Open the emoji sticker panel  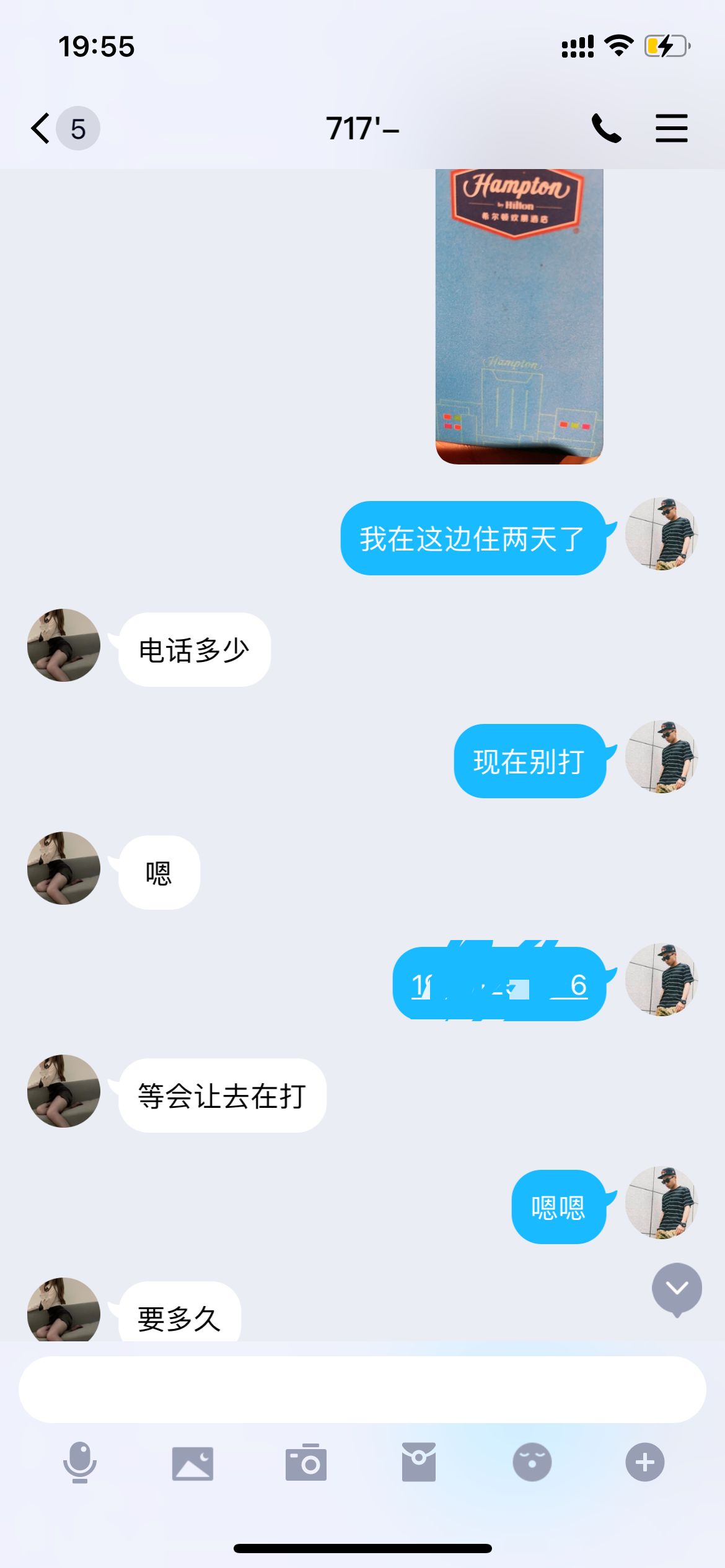tap(532, 1461)
